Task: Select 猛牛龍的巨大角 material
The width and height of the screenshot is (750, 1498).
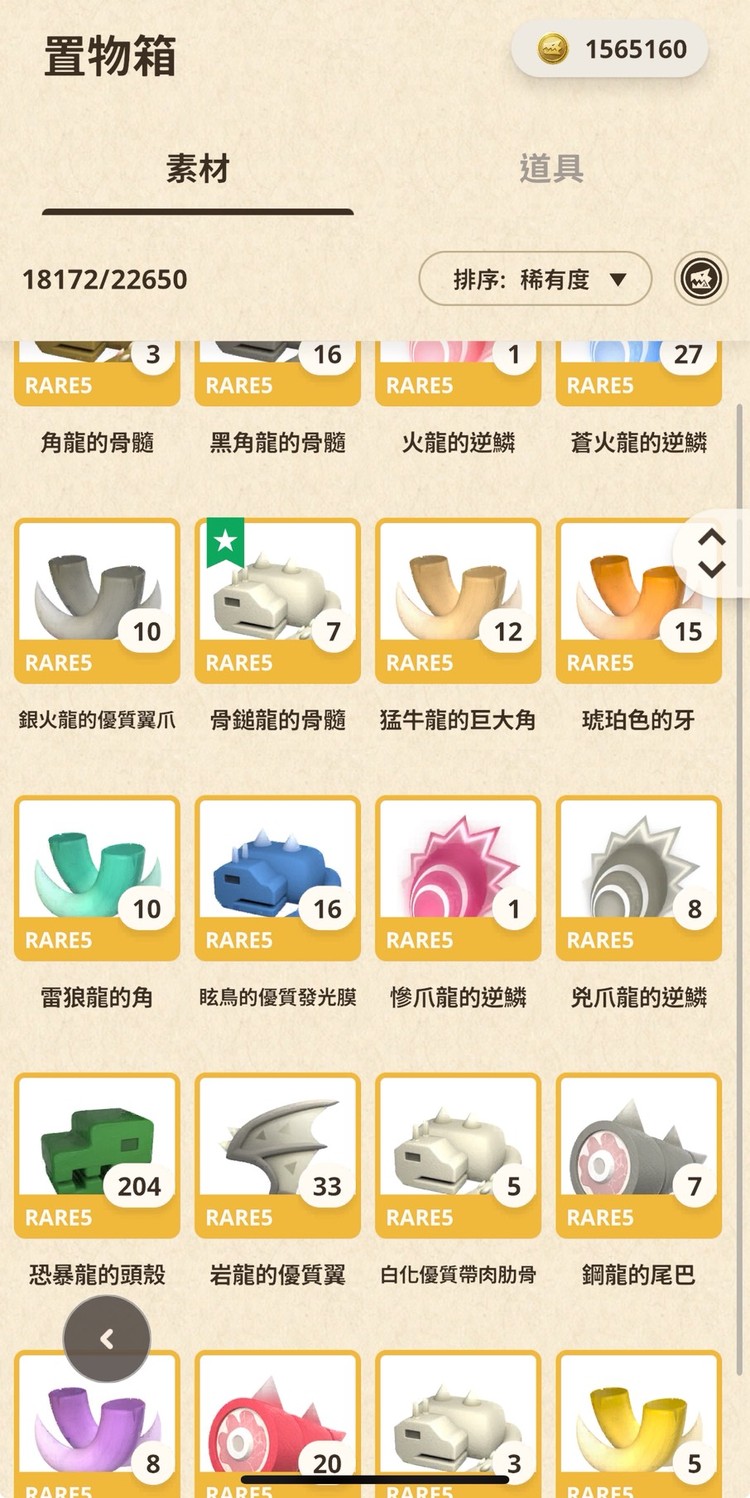Action: tap(458, 600)
